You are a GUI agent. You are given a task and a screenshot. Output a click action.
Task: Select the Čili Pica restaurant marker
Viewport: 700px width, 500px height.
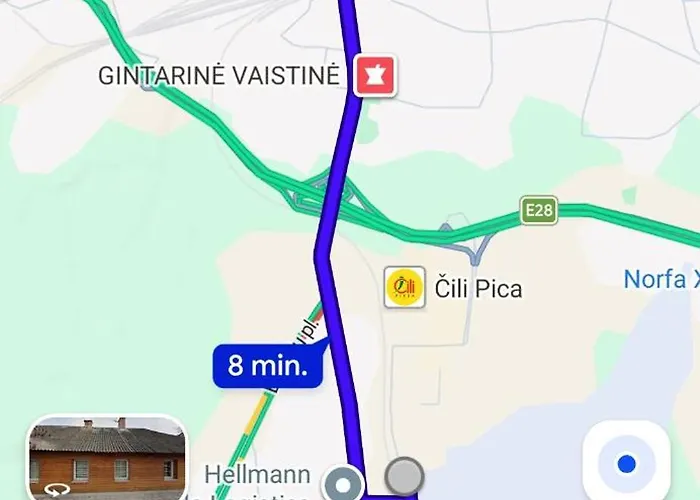click(405, 289)
